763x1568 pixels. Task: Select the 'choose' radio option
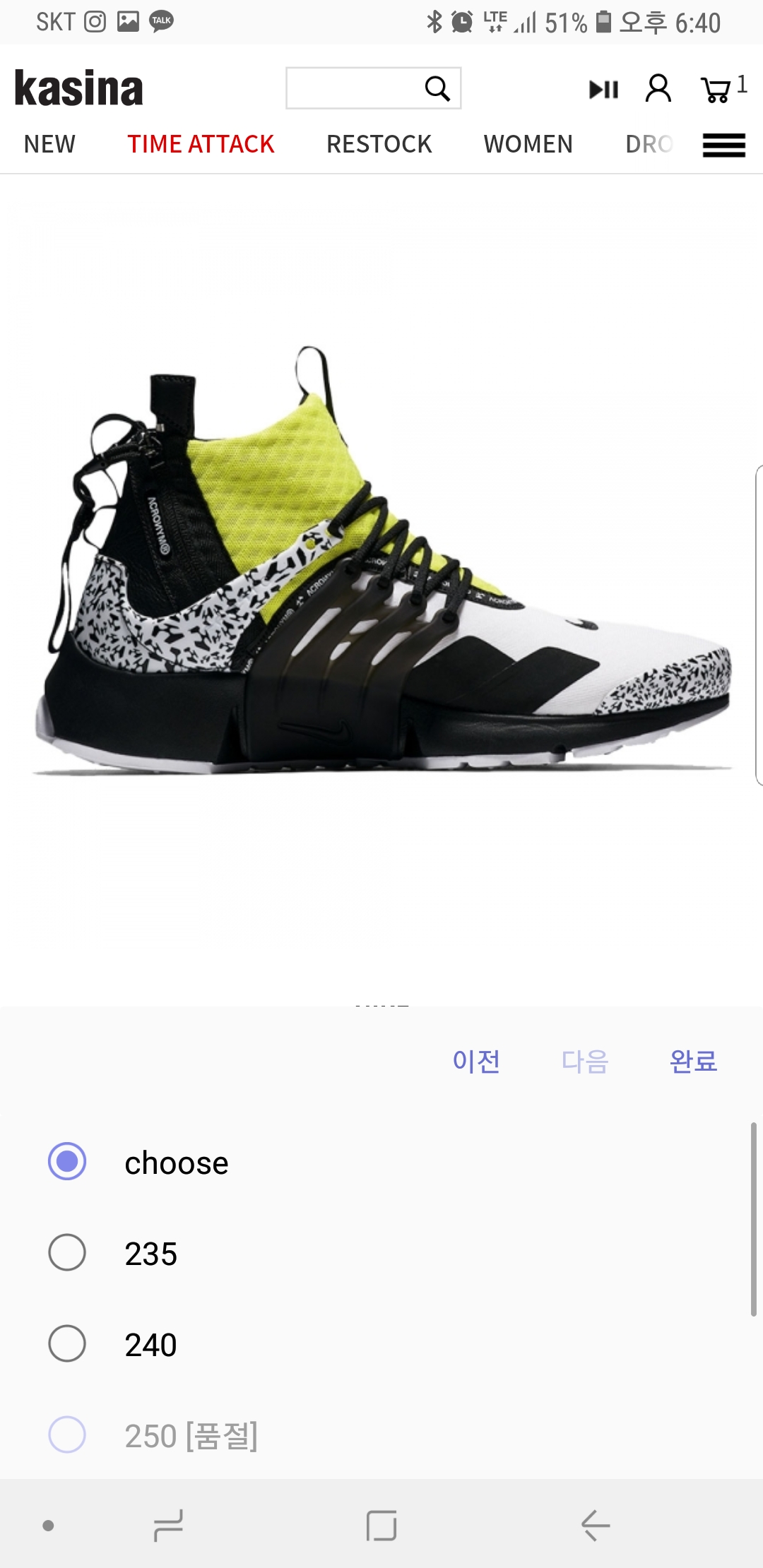coord(381,1163)
